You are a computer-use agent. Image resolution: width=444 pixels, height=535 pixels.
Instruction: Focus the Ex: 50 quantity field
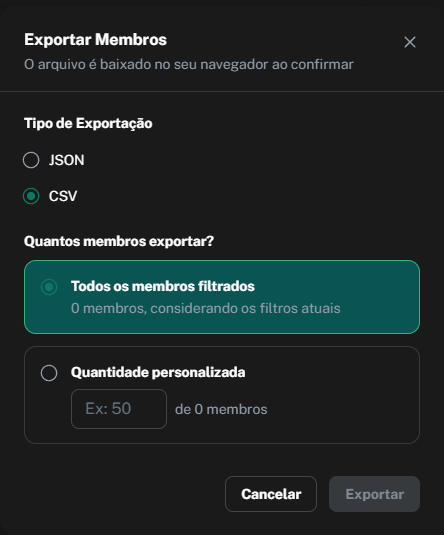point(119,409)
